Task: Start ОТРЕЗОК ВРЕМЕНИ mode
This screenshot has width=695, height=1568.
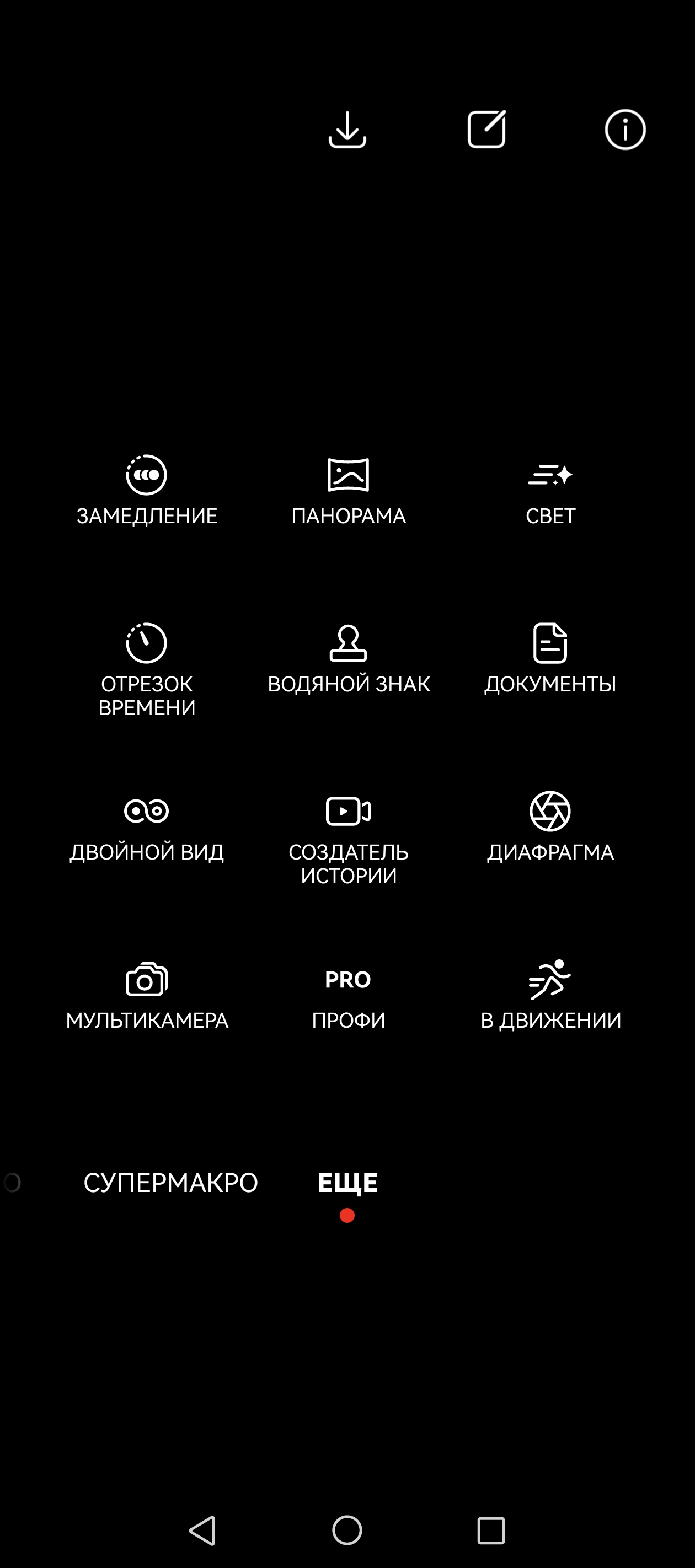Action: (147, 669)
